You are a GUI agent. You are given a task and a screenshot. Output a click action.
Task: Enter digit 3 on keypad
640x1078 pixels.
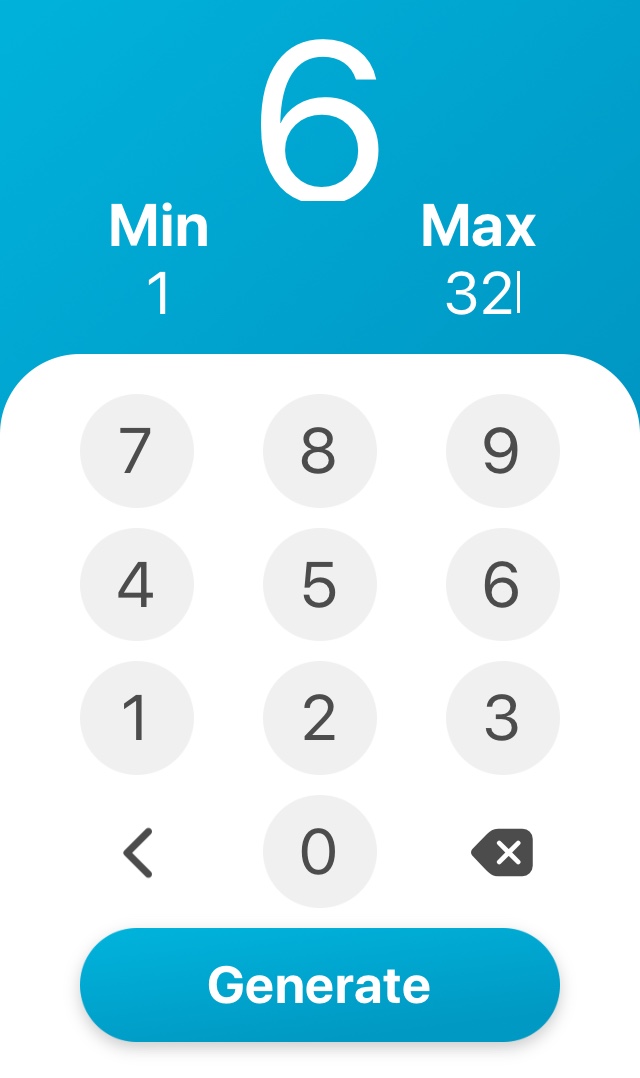pos(502,718)
